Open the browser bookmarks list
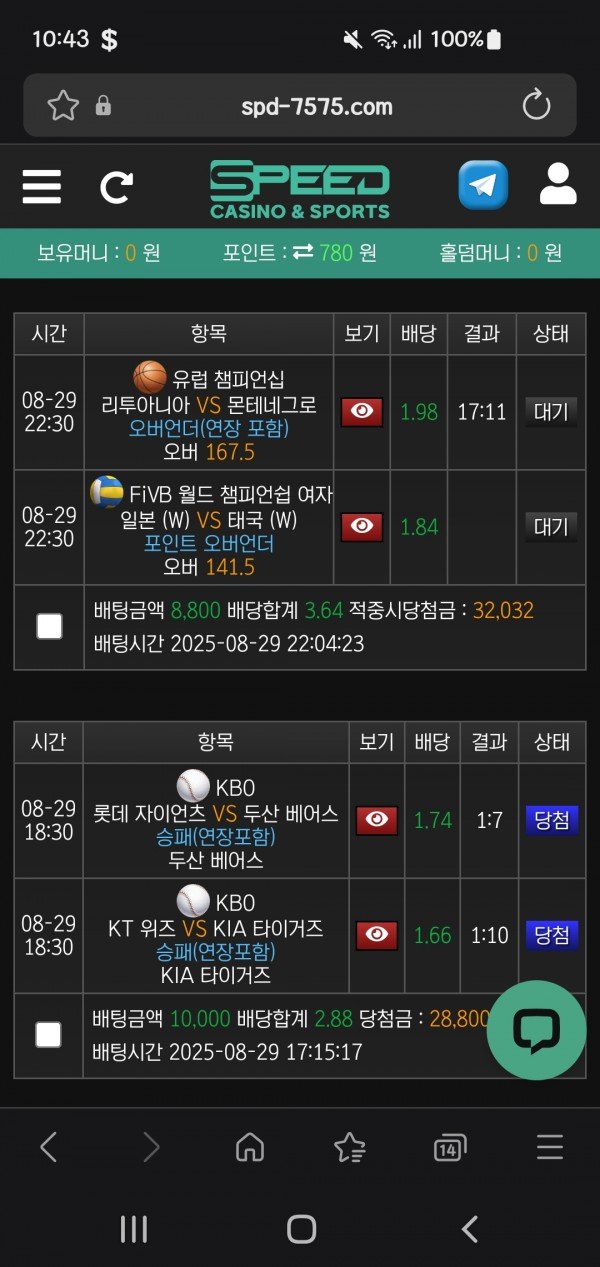The width and height of the screenshot is (600, 1267). tap(349, 1147)
